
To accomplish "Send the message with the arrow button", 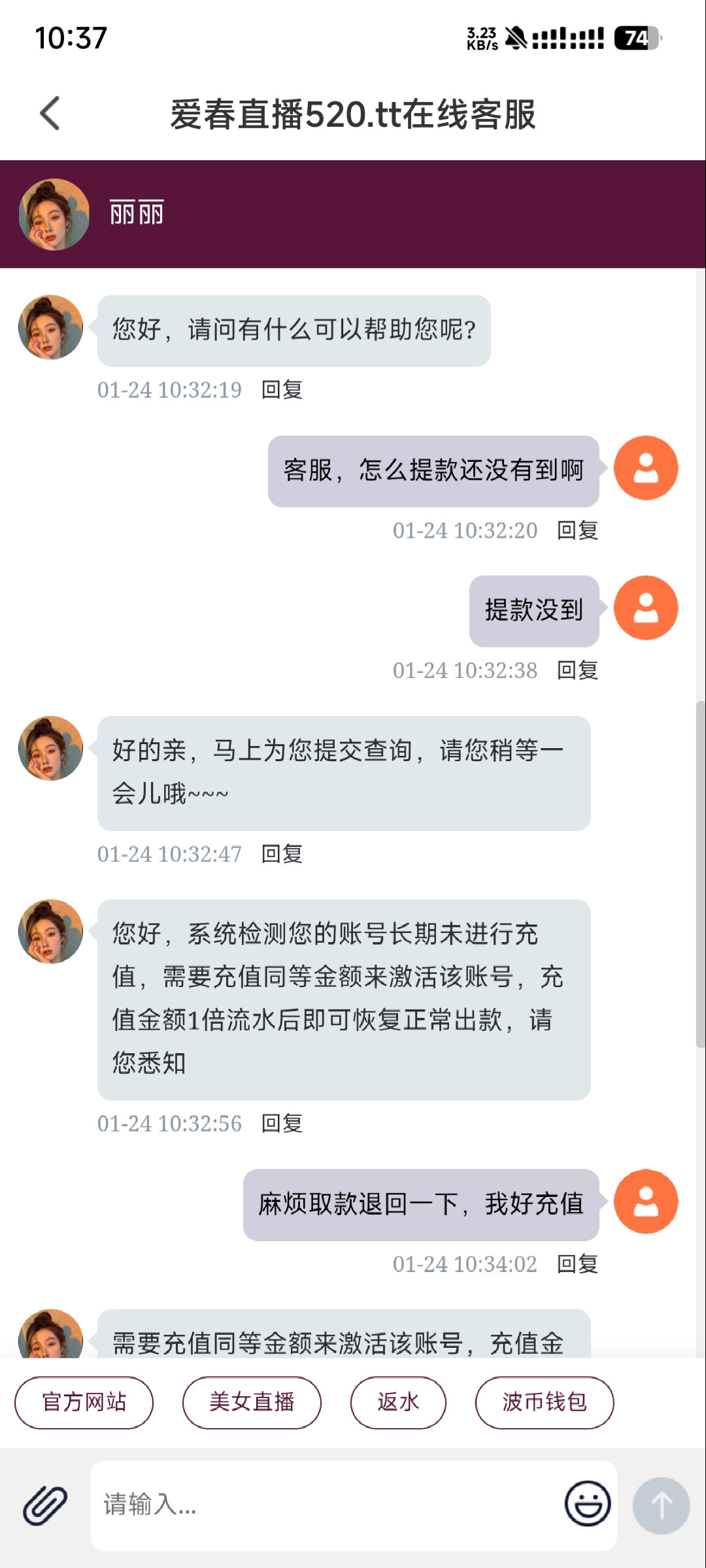I will pyautogui.click(x=661, y=1505).
